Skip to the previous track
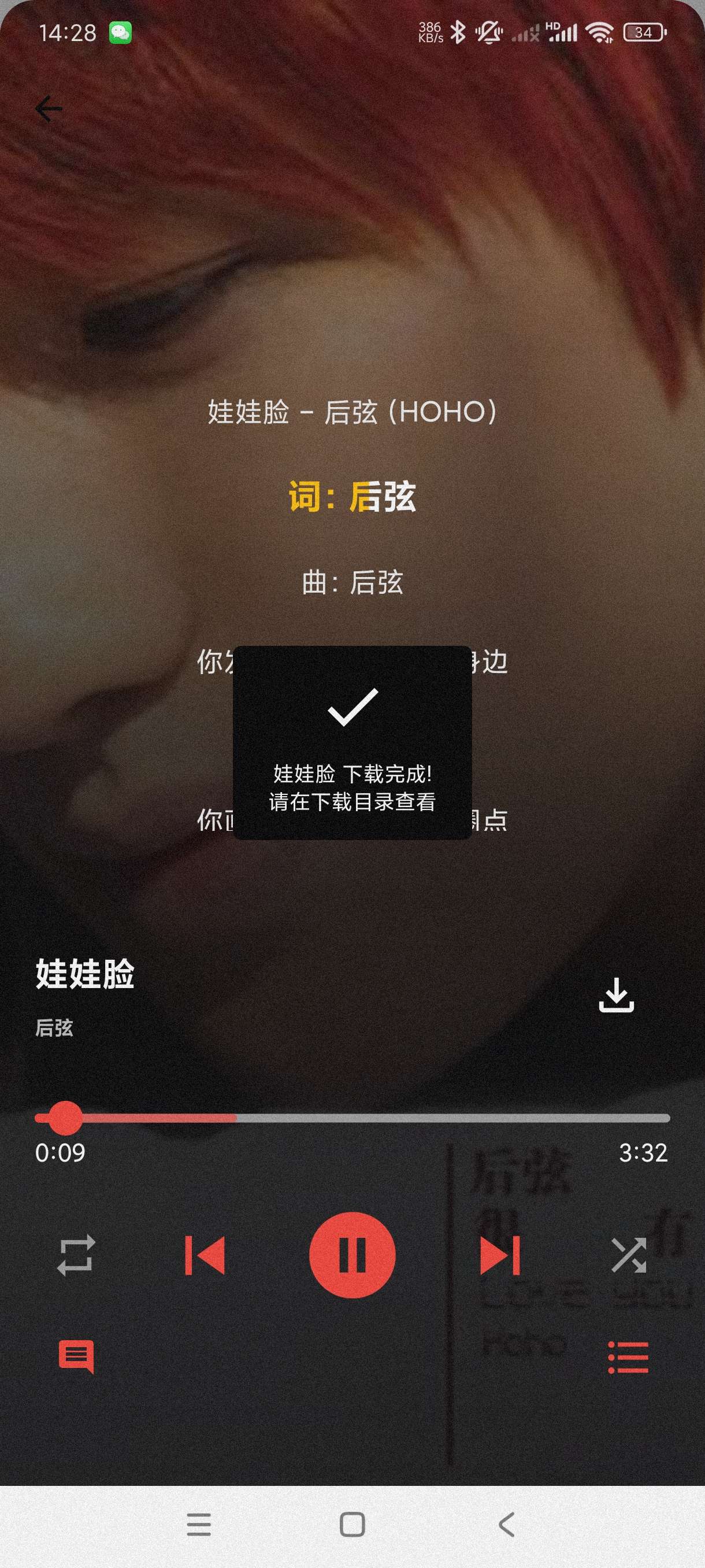 point(205,1255)
